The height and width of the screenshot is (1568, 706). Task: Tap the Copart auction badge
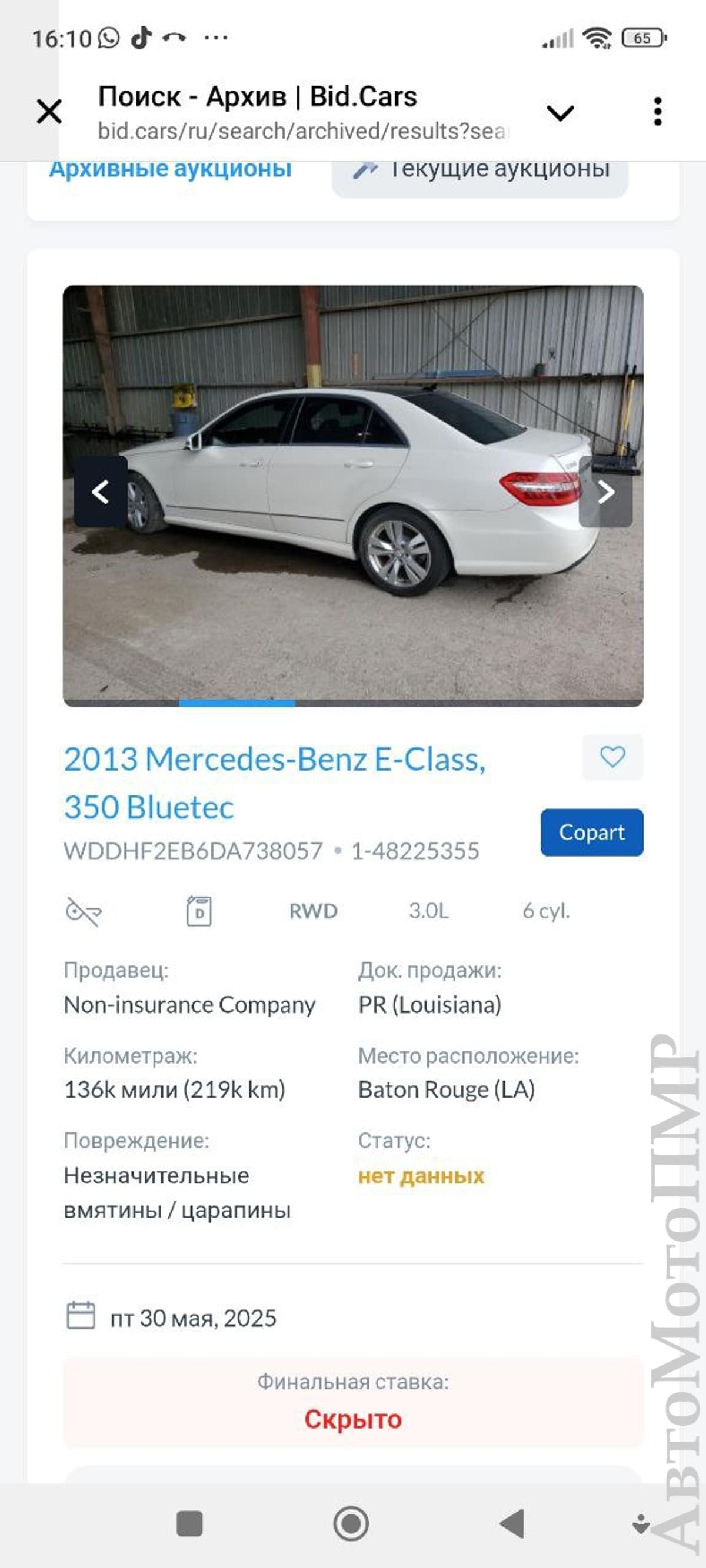click(x=591, y=832)
